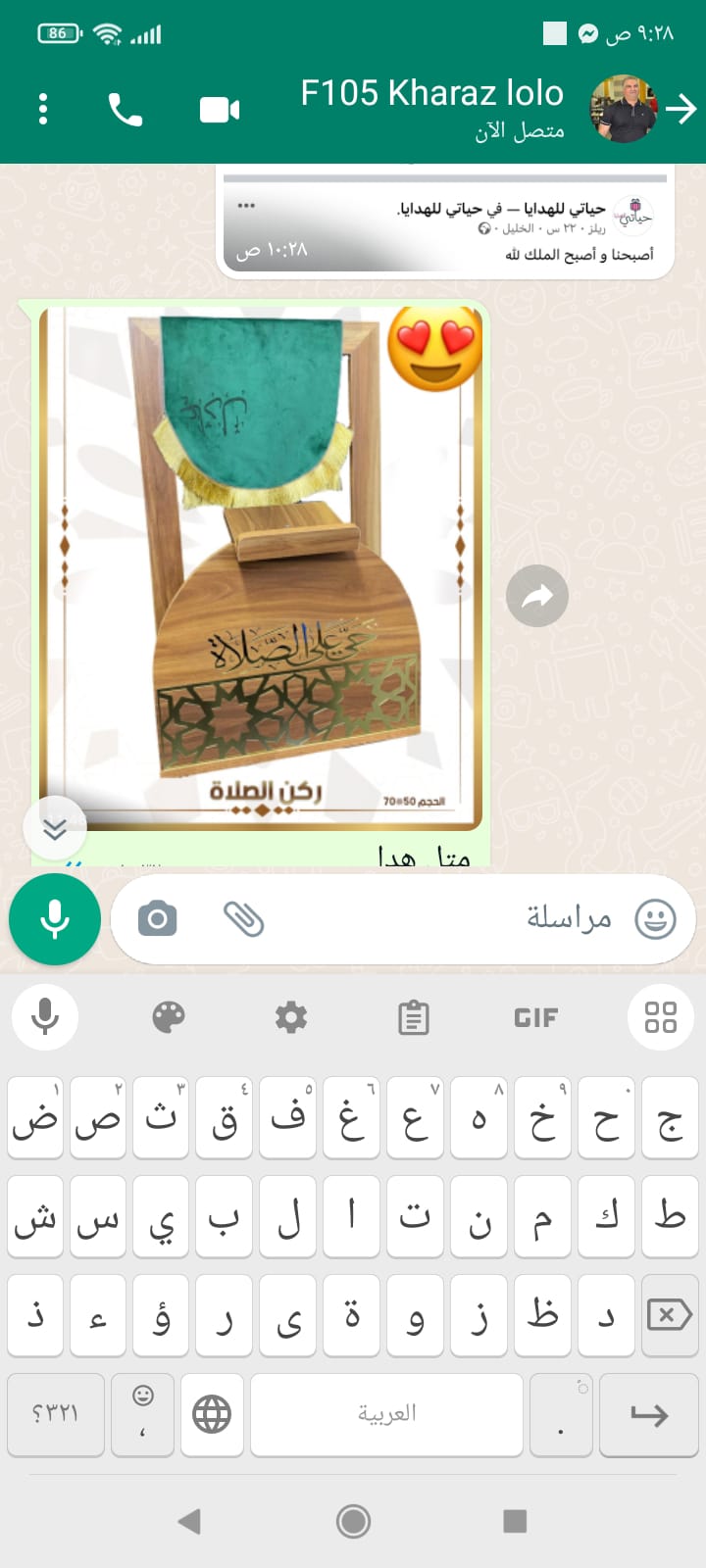Viewport: 706px width, 1568px height.
Task: Jump to latest messages with the down arrows
Action: (x=55, y=829)
